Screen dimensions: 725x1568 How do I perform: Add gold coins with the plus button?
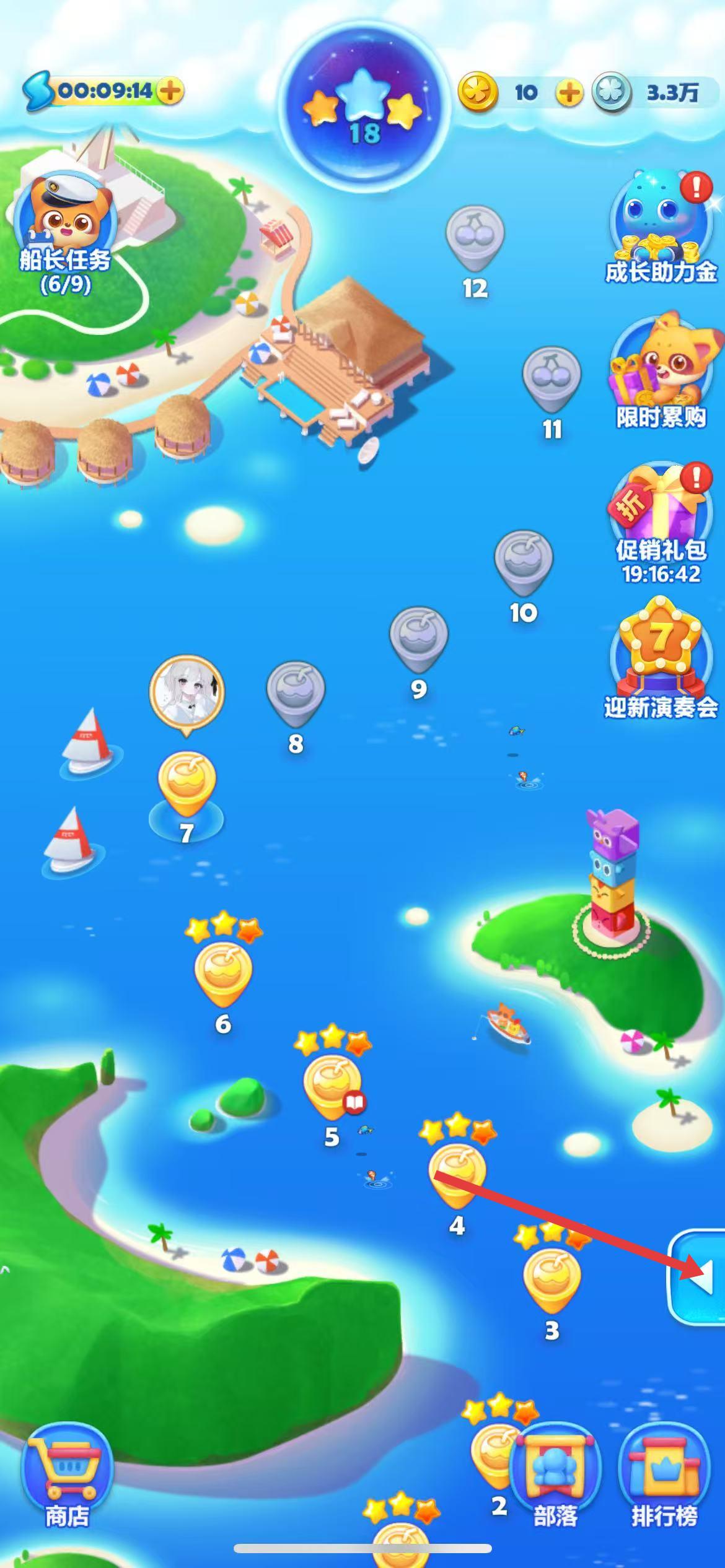point(569,93)
